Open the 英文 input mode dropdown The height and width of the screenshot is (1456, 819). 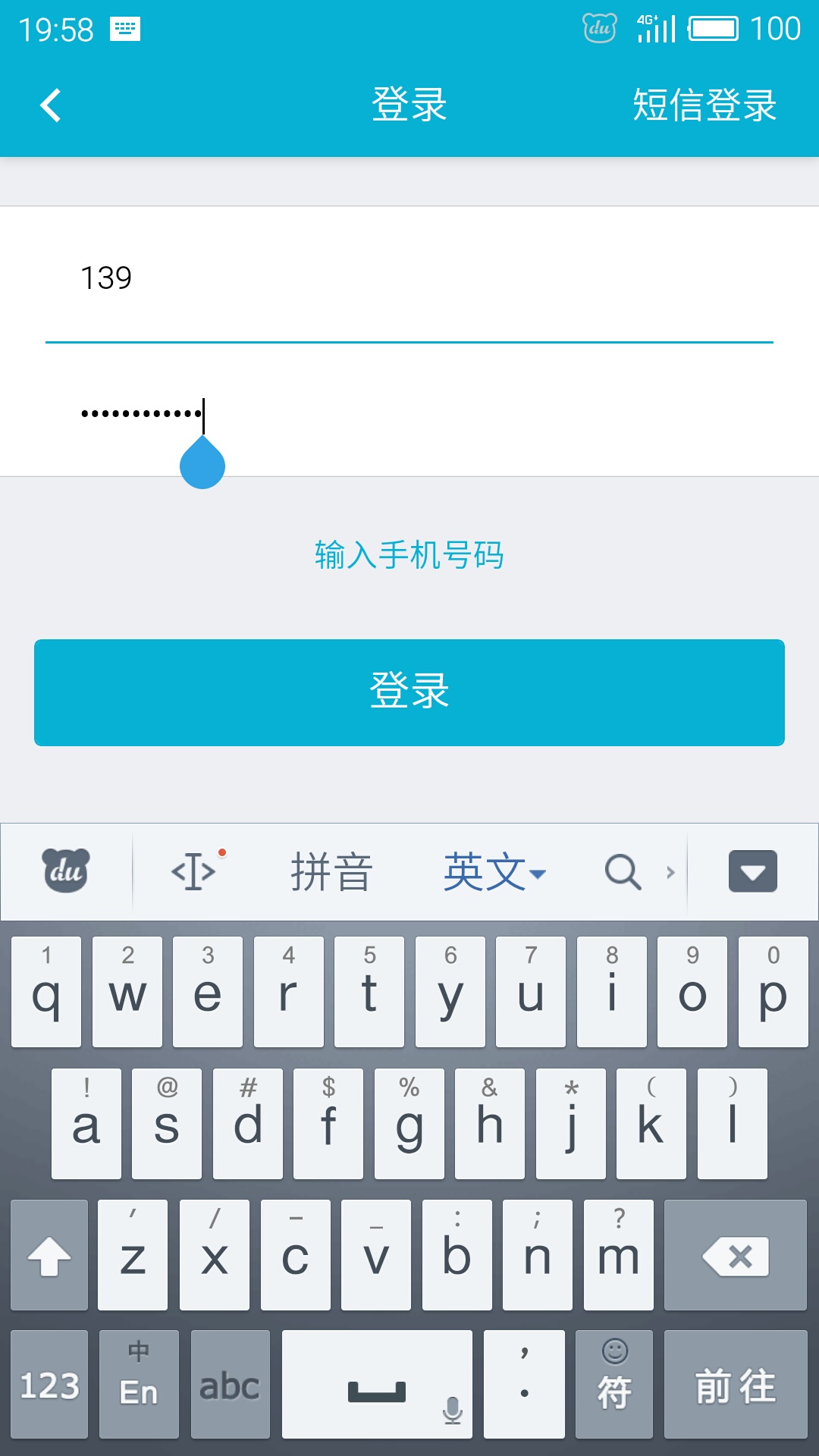(x=494, y=871)
